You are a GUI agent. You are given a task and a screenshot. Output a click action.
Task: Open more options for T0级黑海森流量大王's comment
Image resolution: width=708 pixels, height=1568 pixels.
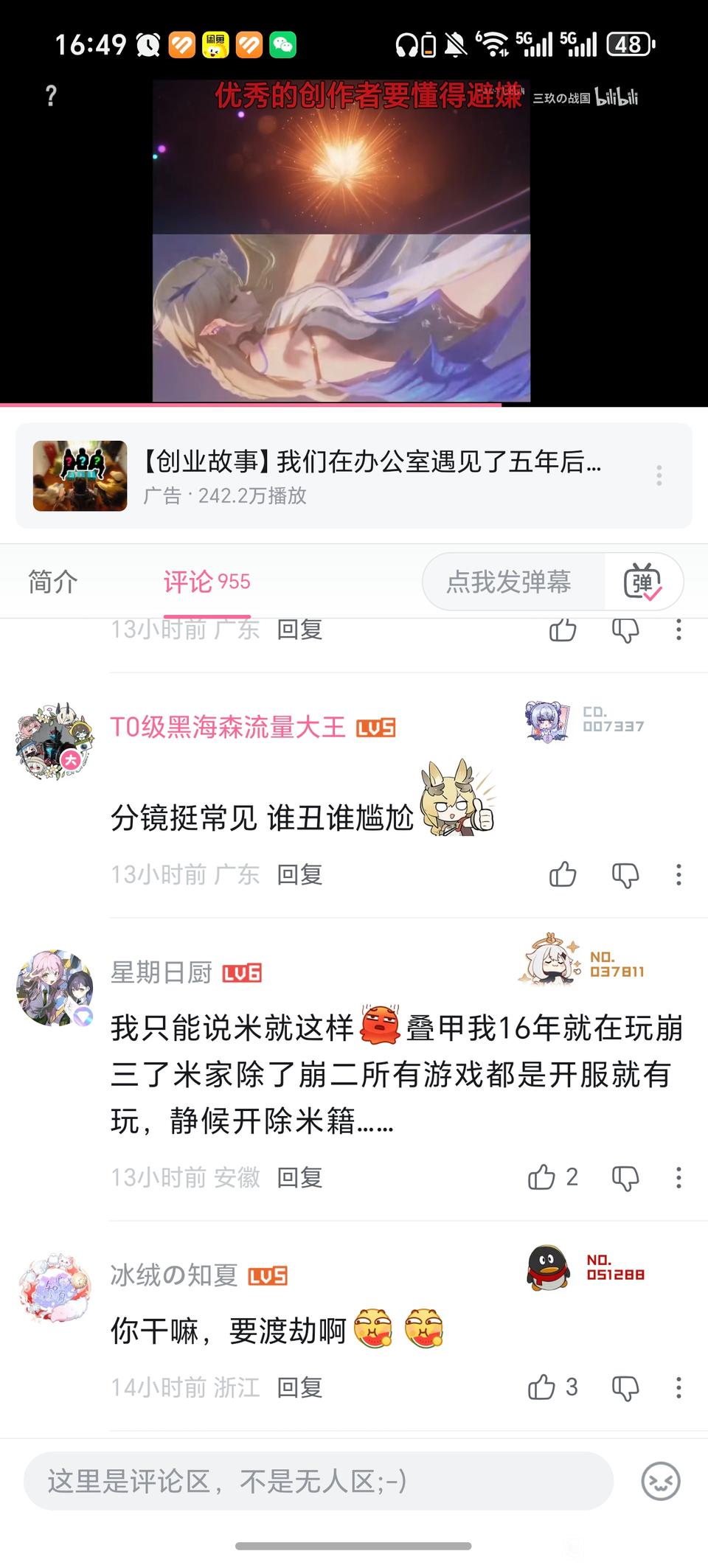(678, 875)
